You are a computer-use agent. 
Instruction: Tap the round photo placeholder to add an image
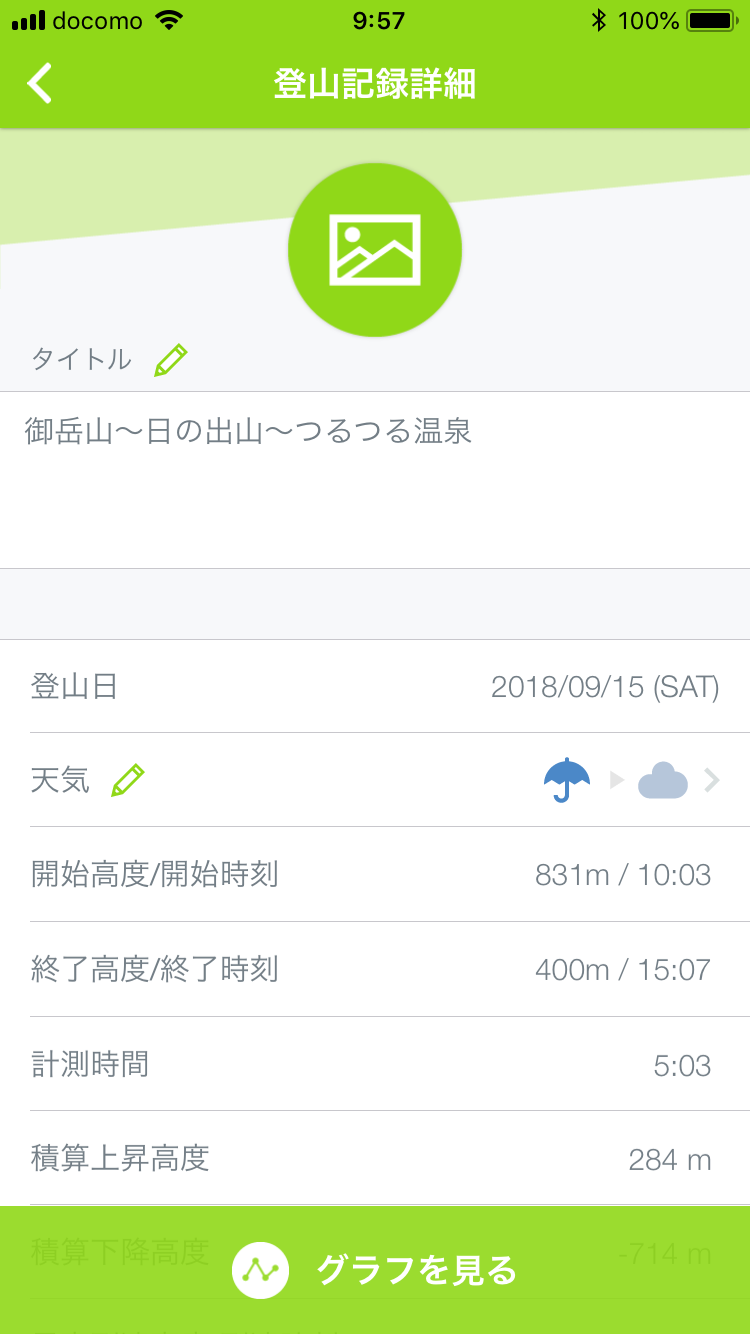375,249
